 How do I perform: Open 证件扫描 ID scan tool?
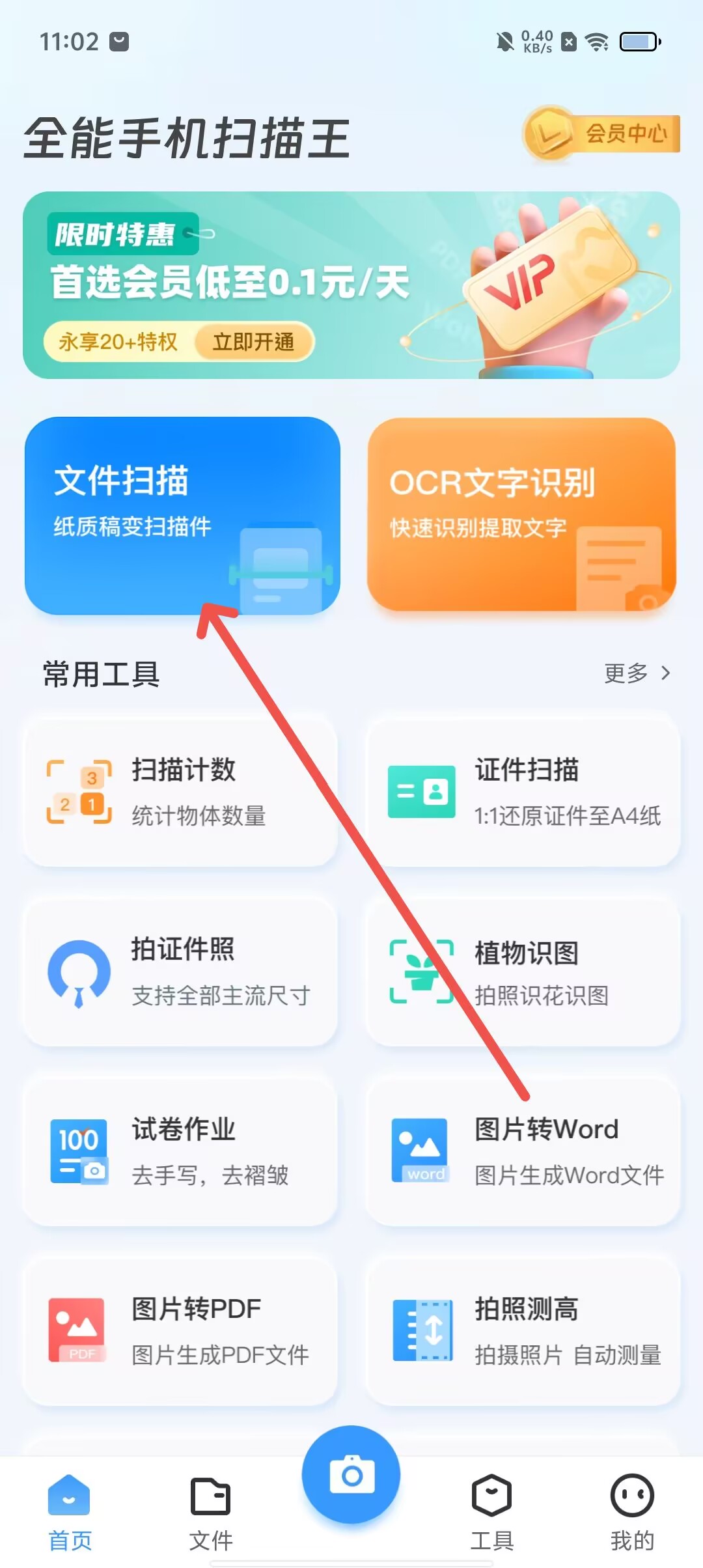[523, 791]
